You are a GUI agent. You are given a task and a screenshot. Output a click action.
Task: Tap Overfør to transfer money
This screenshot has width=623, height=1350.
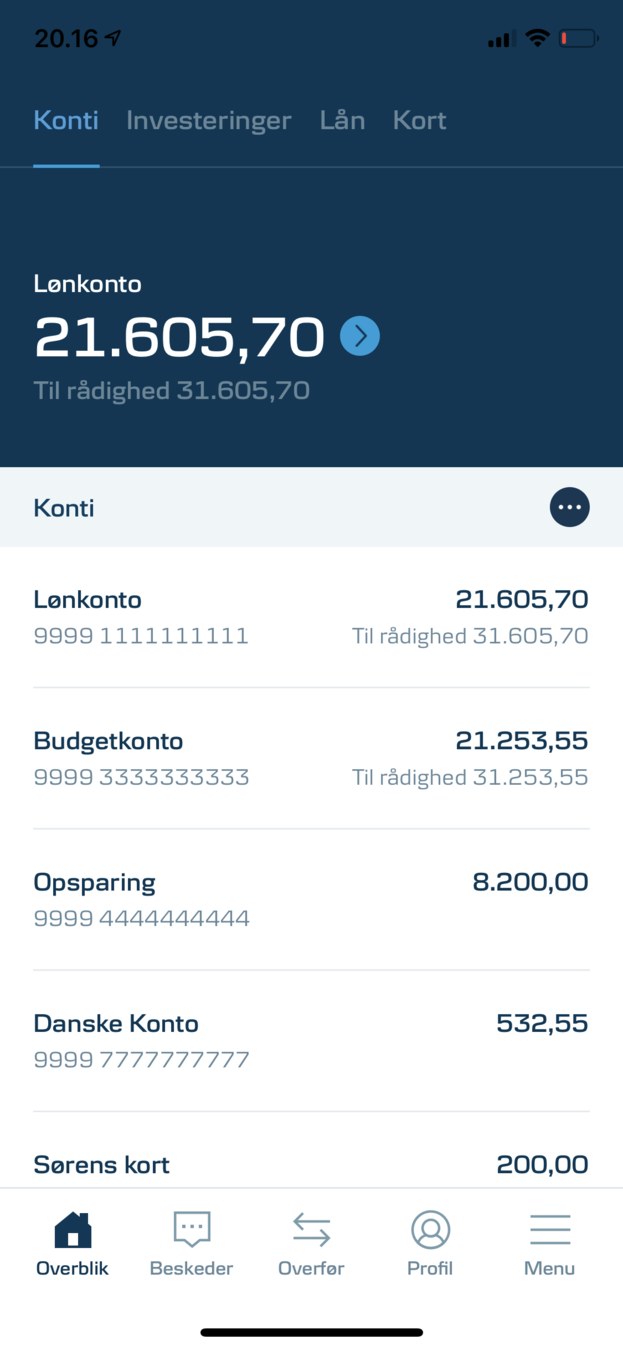click(x=311, y=1243)
